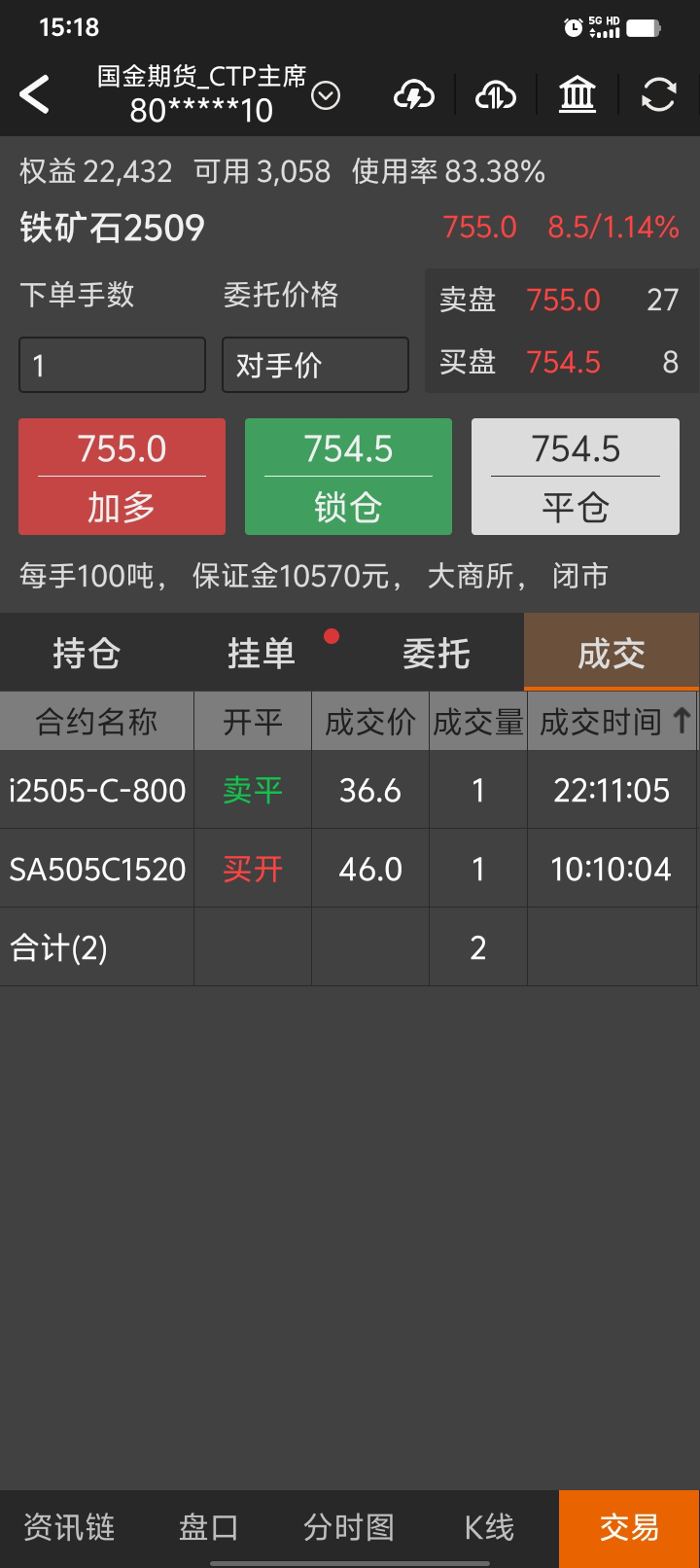Open the 资讯链 bottom tab
700x1568 pixels.
click(69, 1527)
